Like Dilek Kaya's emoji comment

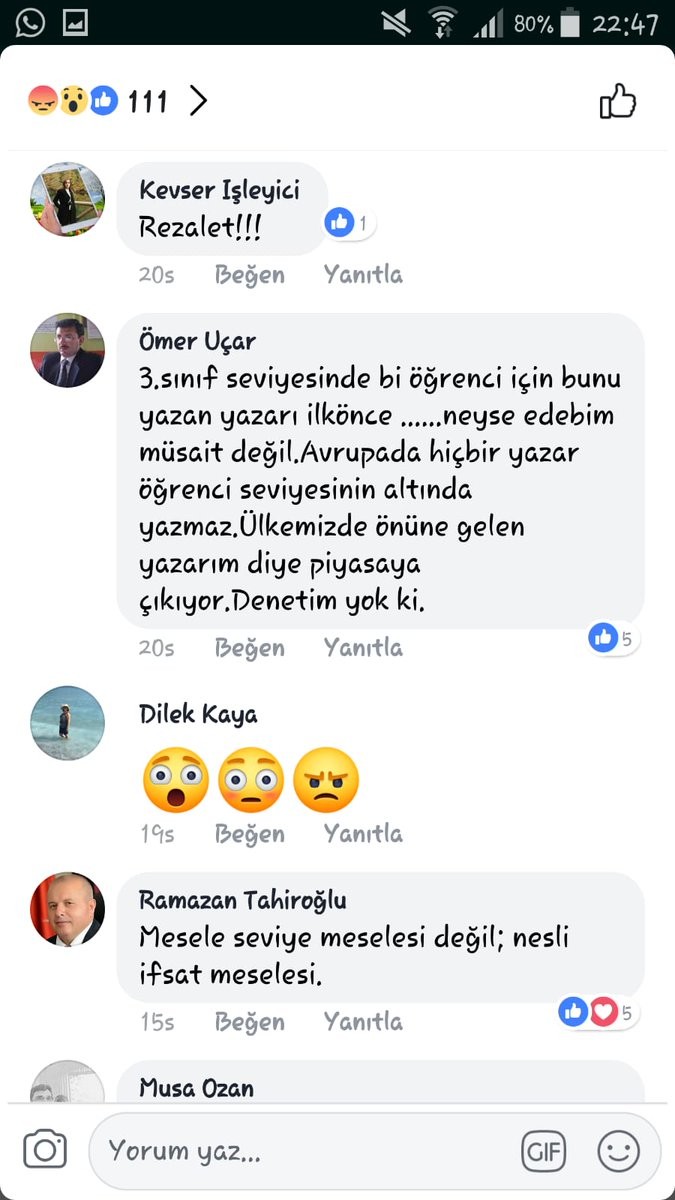click(x=250, y=834)
